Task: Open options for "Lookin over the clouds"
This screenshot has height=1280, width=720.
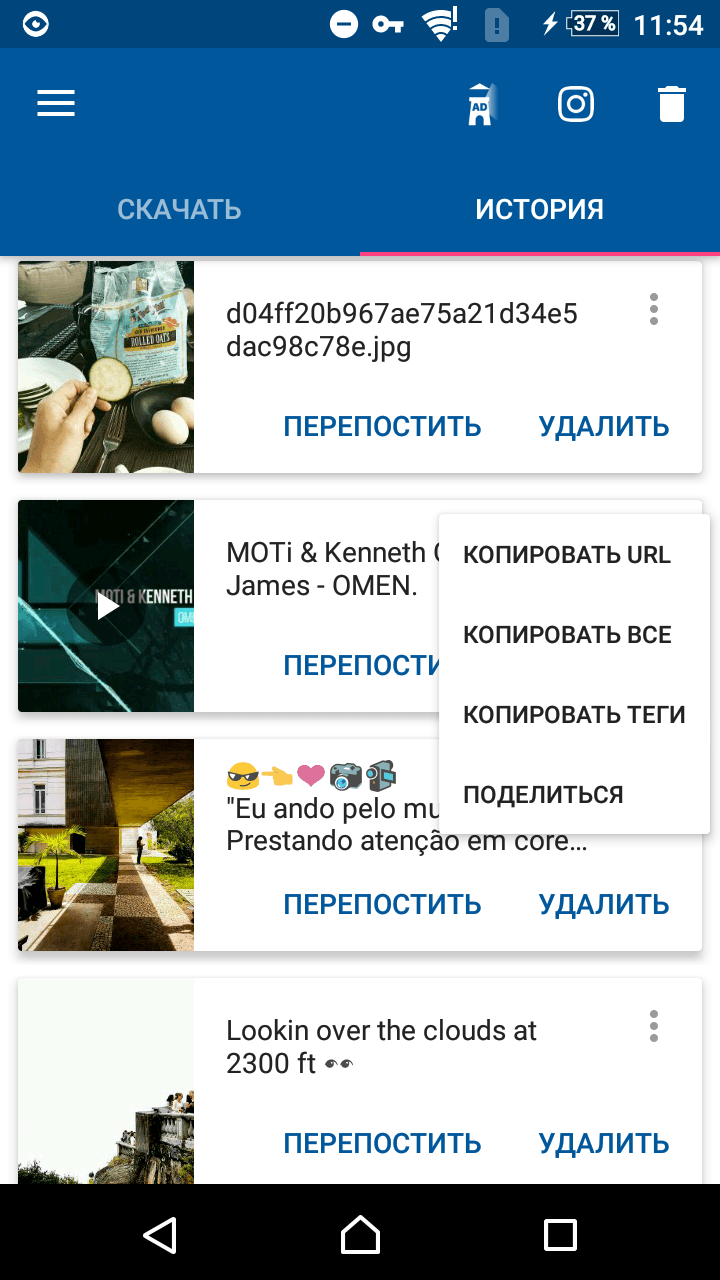Action: tap(654, 1026)
